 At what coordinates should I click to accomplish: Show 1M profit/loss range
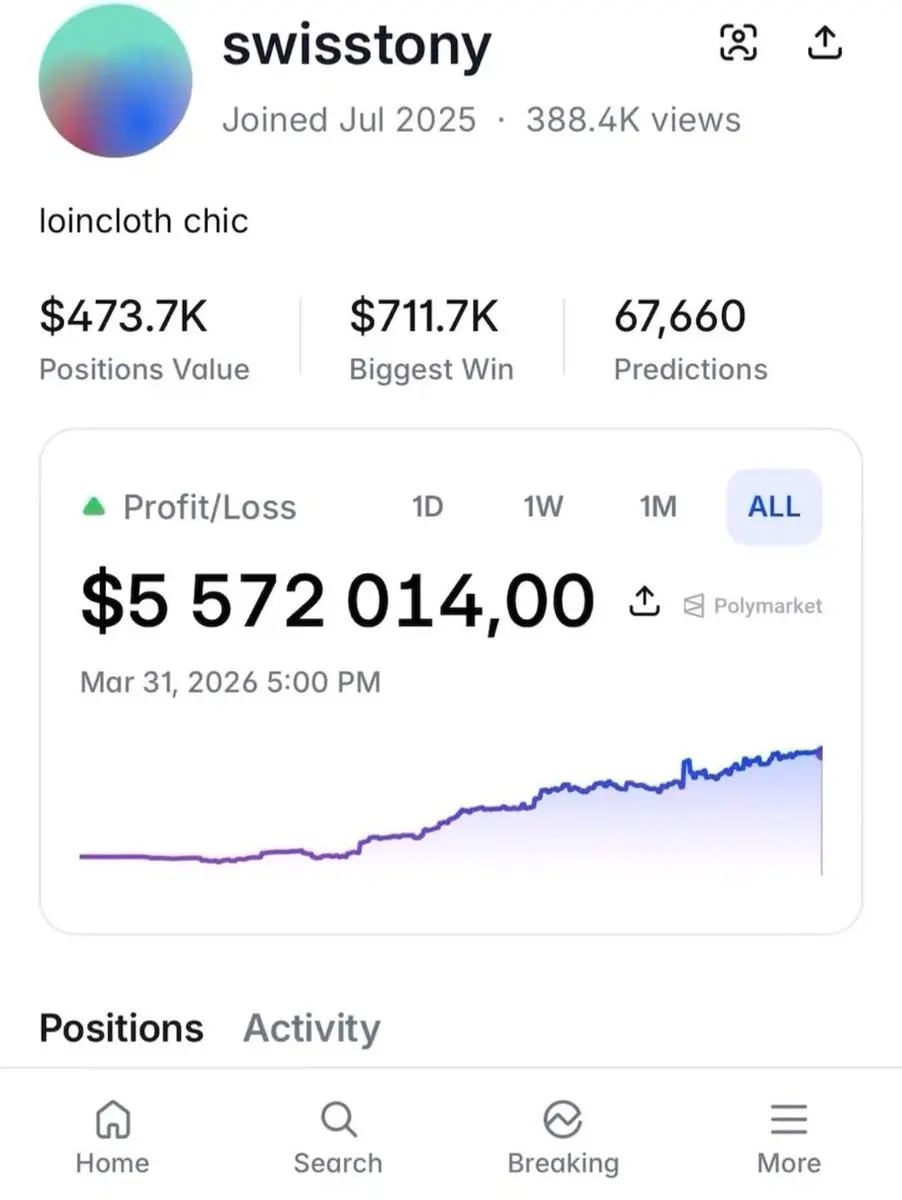click(658, 507)
